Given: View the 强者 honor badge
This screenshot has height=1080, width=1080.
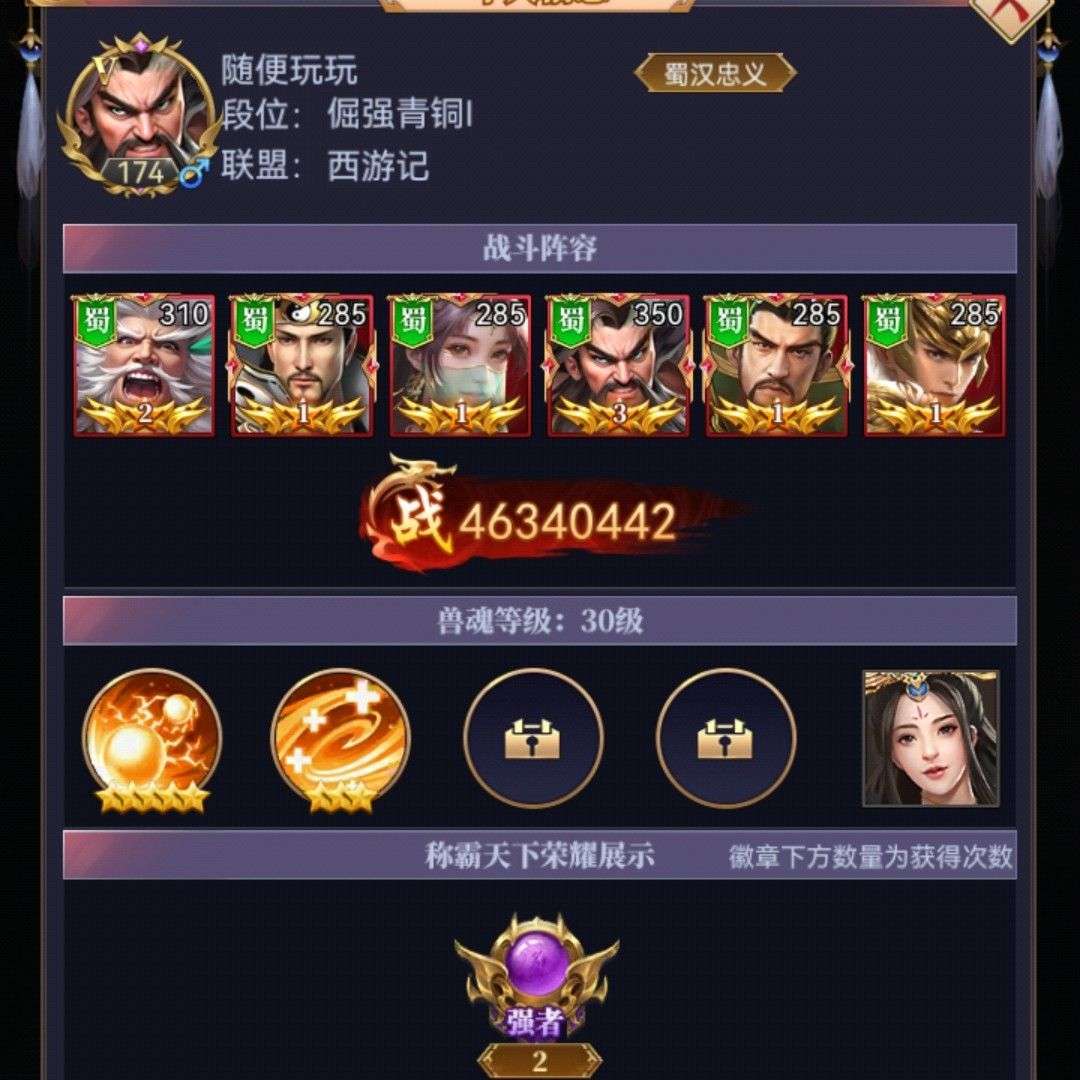Looking at the screenshot, I should tap(538, 975).
